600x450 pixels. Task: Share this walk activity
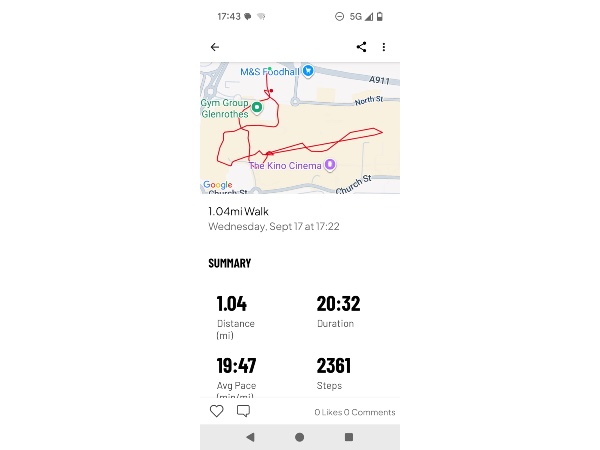coord(361,47)
